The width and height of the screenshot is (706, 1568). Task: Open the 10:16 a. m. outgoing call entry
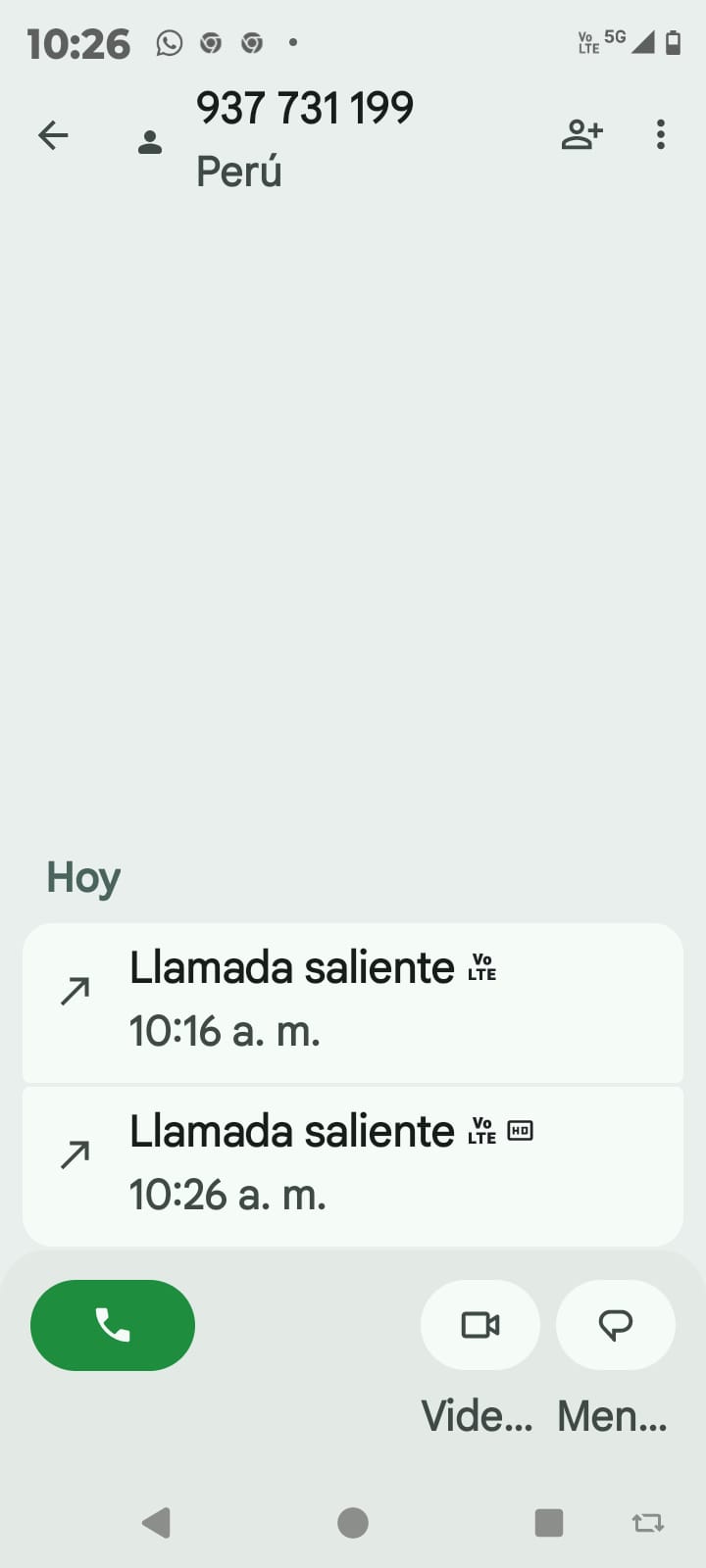[353, 1002]
